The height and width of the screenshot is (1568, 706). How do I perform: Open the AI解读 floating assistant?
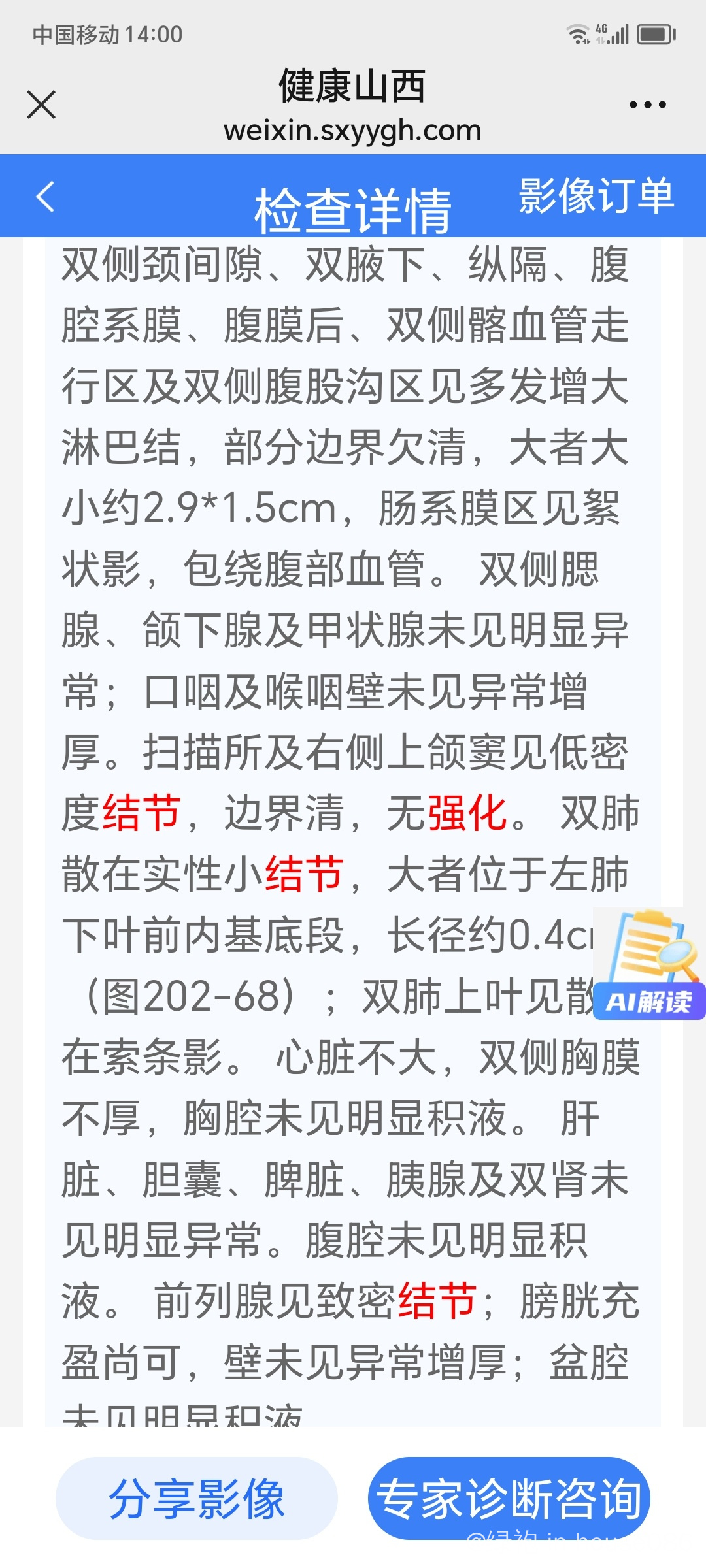649,964
